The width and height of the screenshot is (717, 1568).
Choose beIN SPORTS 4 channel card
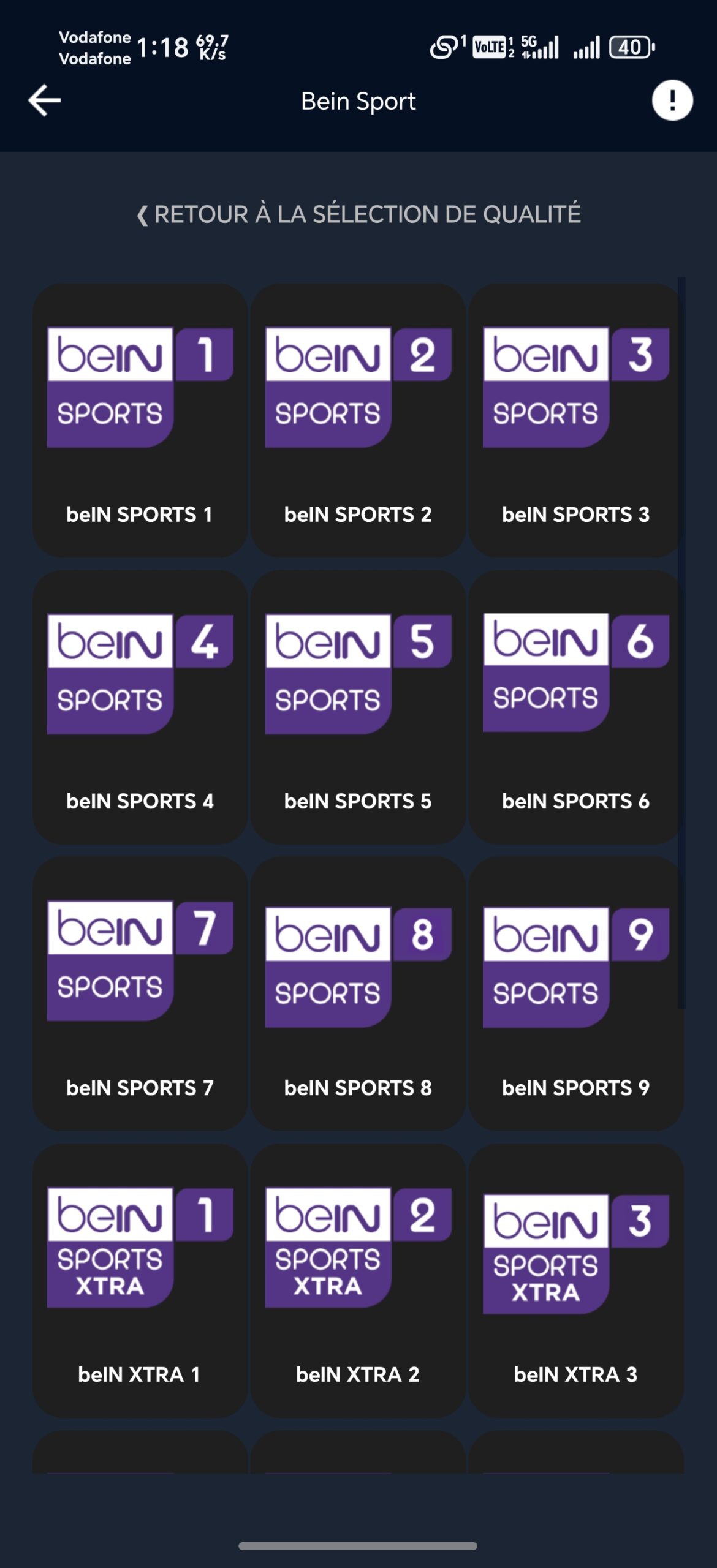point(140,707)
